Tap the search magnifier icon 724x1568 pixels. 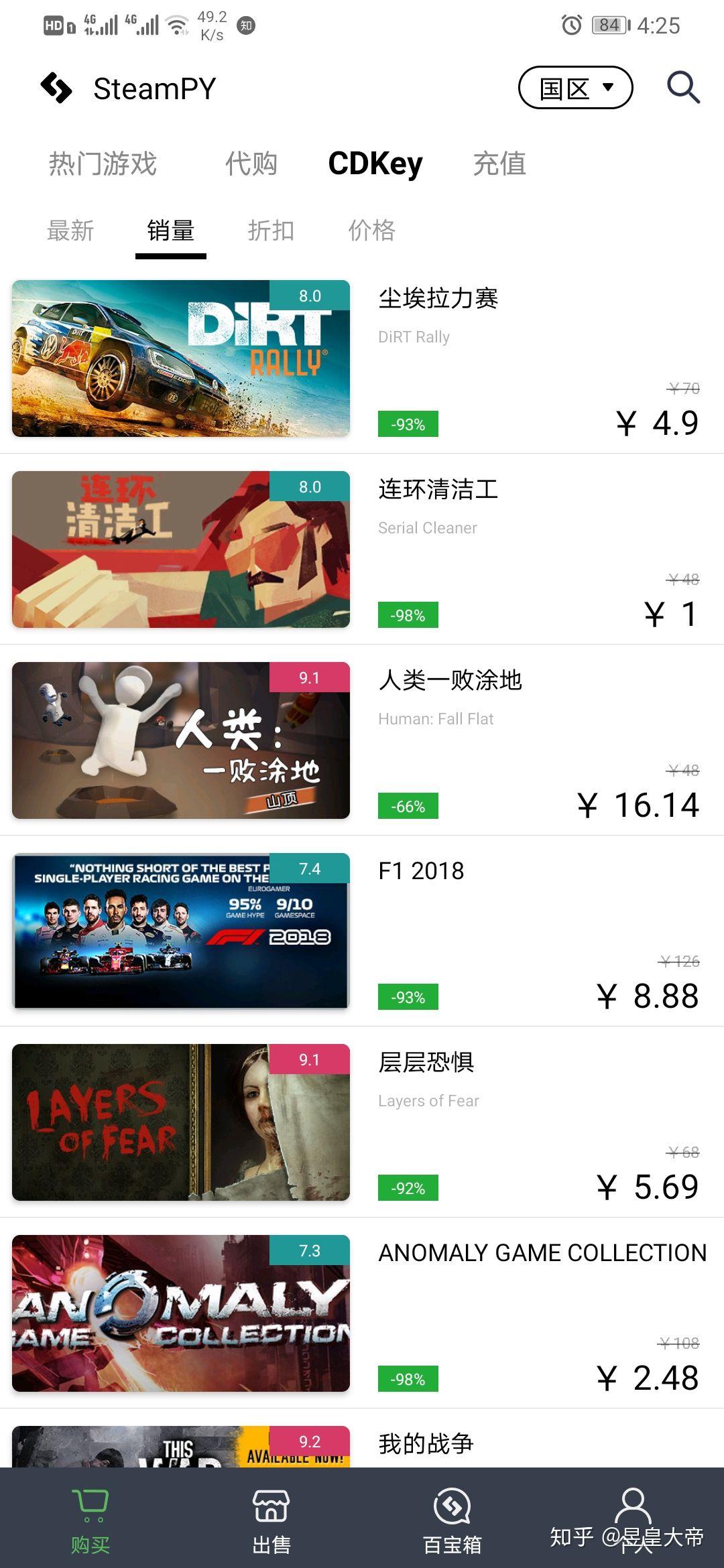point(682,87)
